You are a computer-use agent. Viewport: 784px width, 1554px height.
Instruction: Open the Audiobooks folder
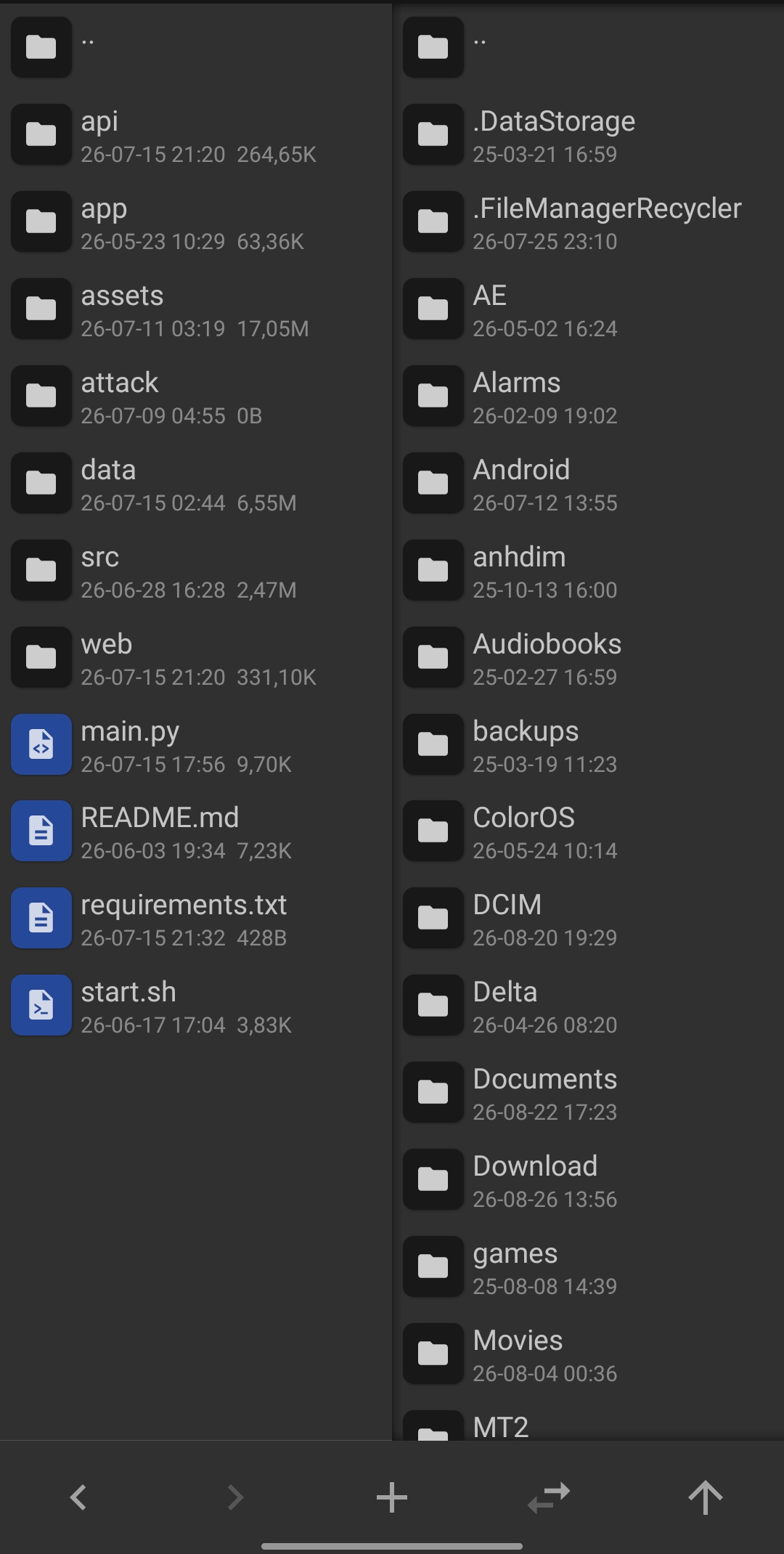tap(589, 657)
